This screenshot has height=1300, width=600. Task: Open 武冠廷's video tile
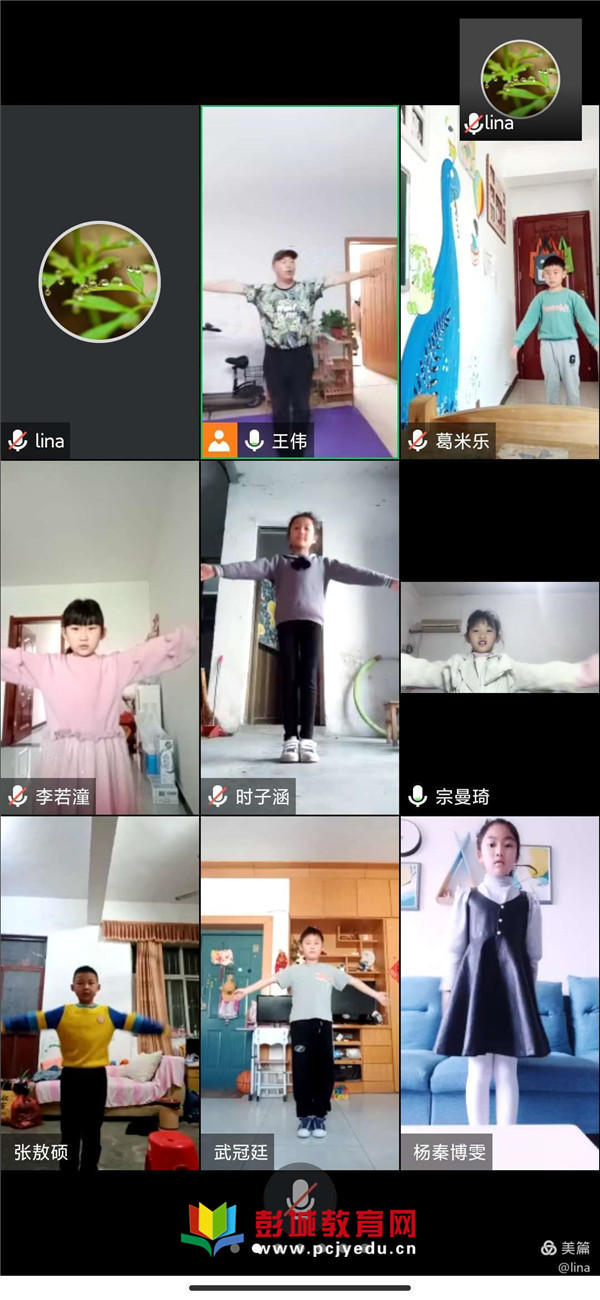click(299, 992)
